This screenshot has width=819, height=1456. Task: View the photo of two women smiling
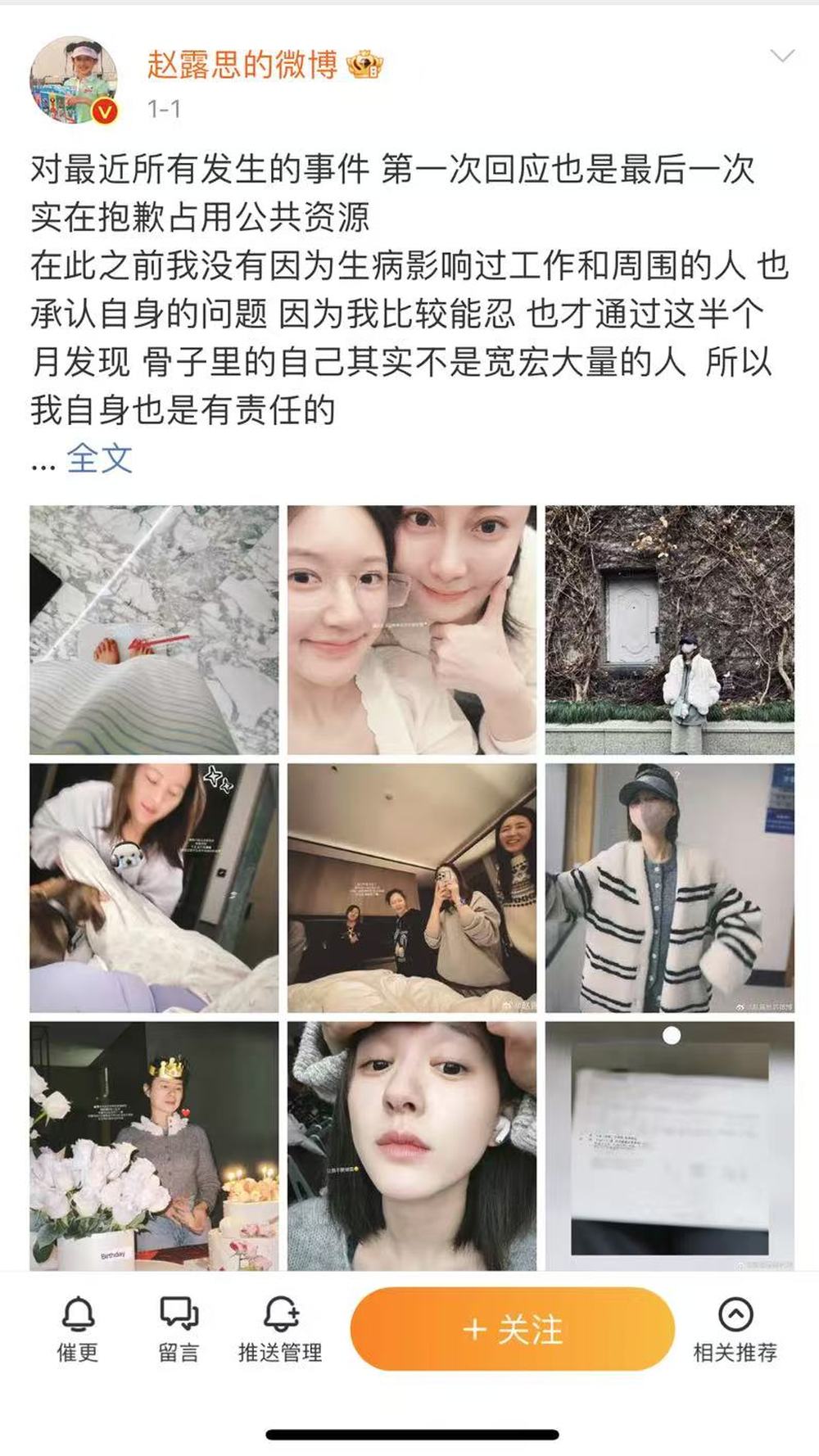[x=411, y=630]
